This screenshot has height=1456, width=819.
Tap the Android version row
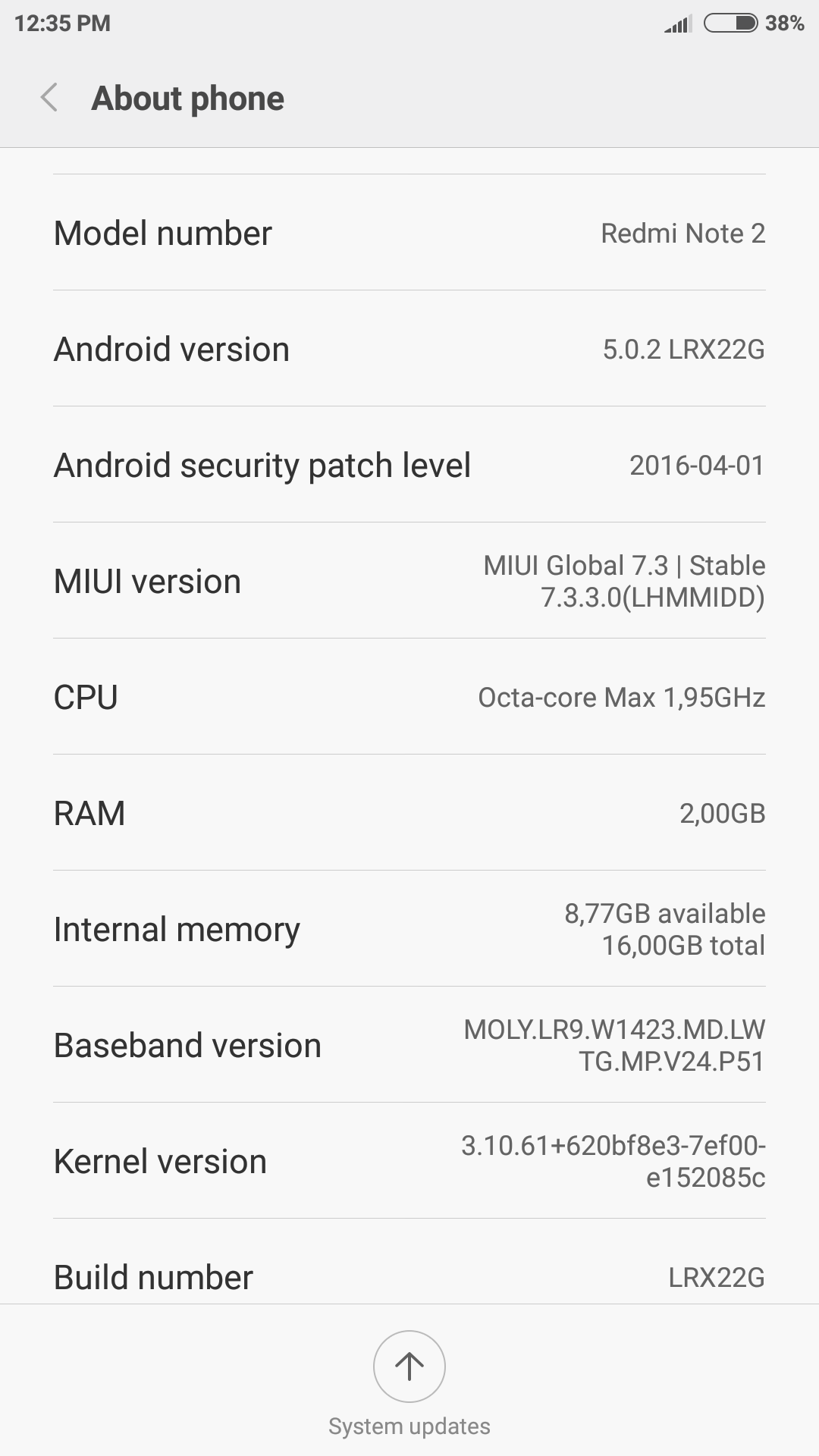(409, 349)
